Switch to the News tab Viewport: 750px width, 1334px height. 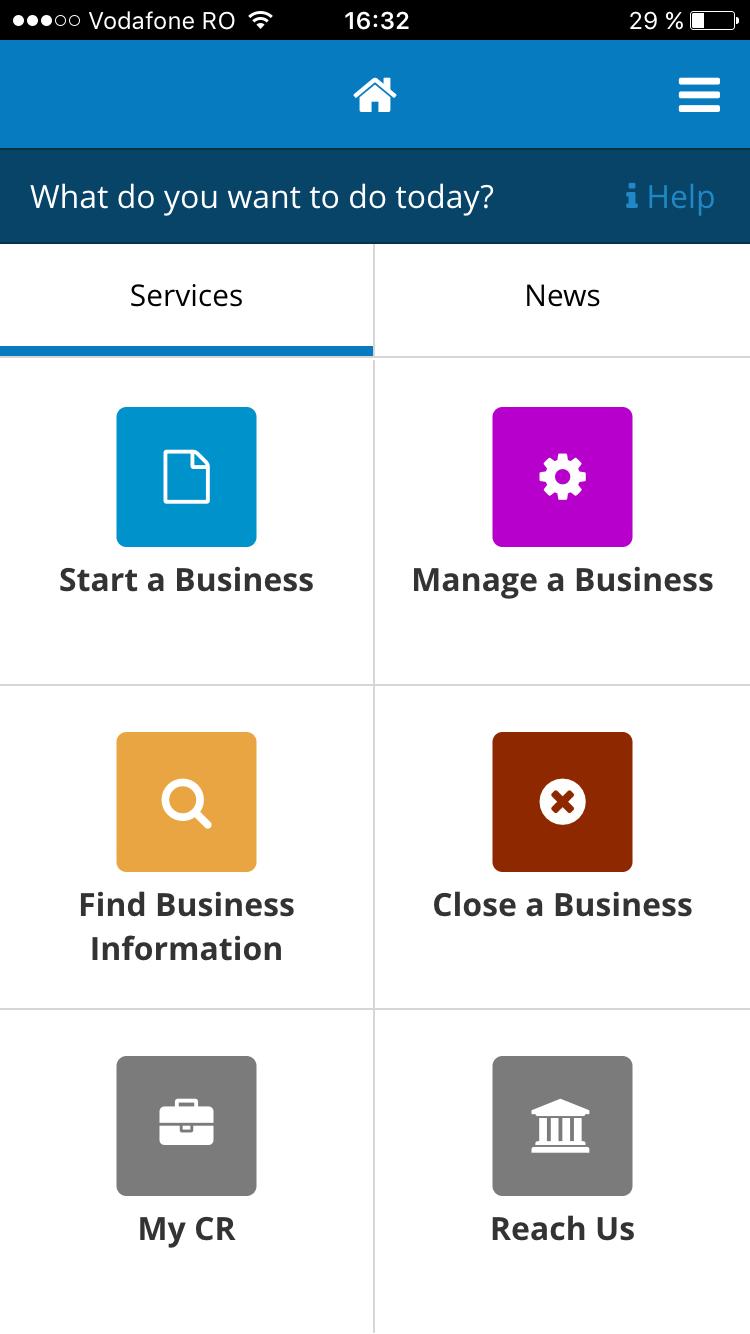click(x=562, y=297)
